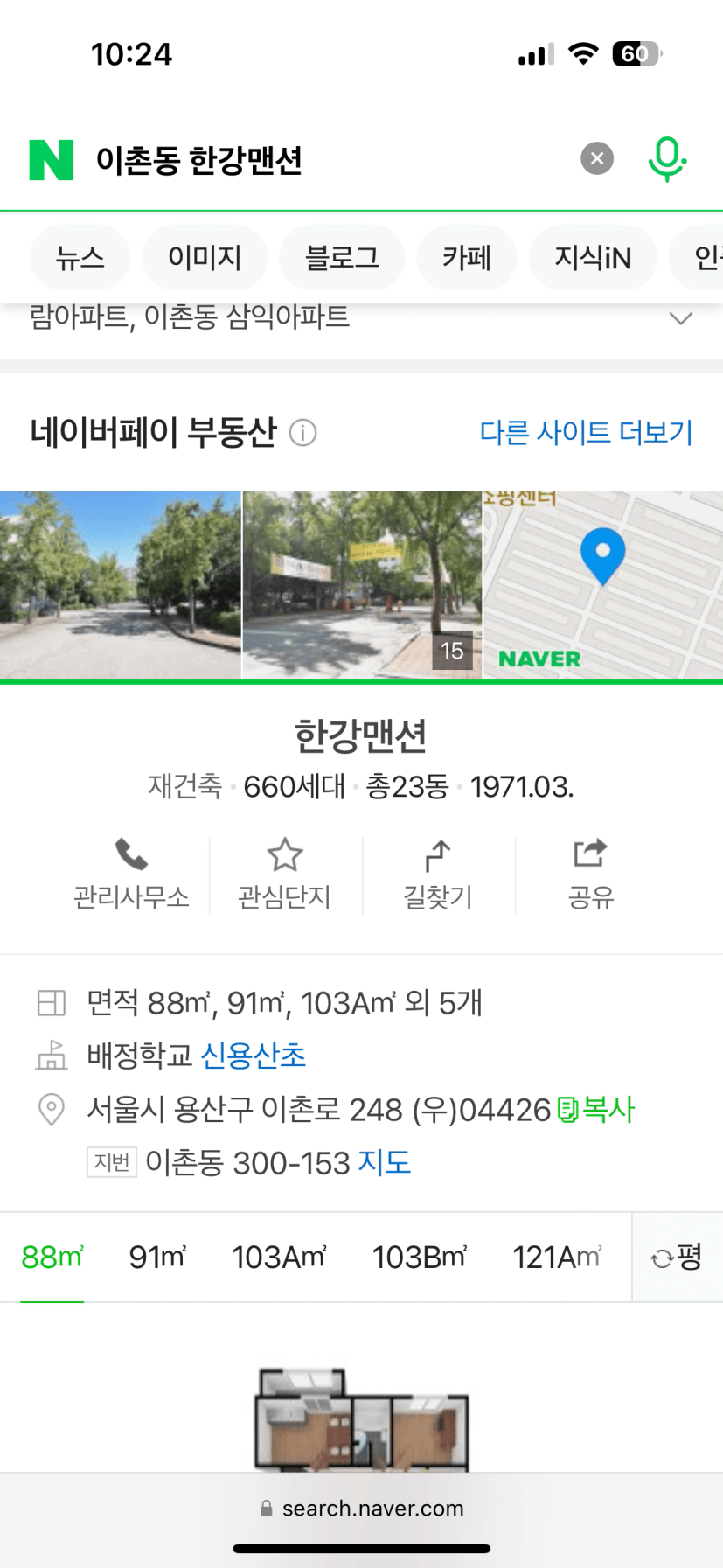Image resolution: width=723 pixels, height=1568 pixels.
Task: Switch to the 지식iN tab
Action: pyautogui.click(x=593, y=257)
